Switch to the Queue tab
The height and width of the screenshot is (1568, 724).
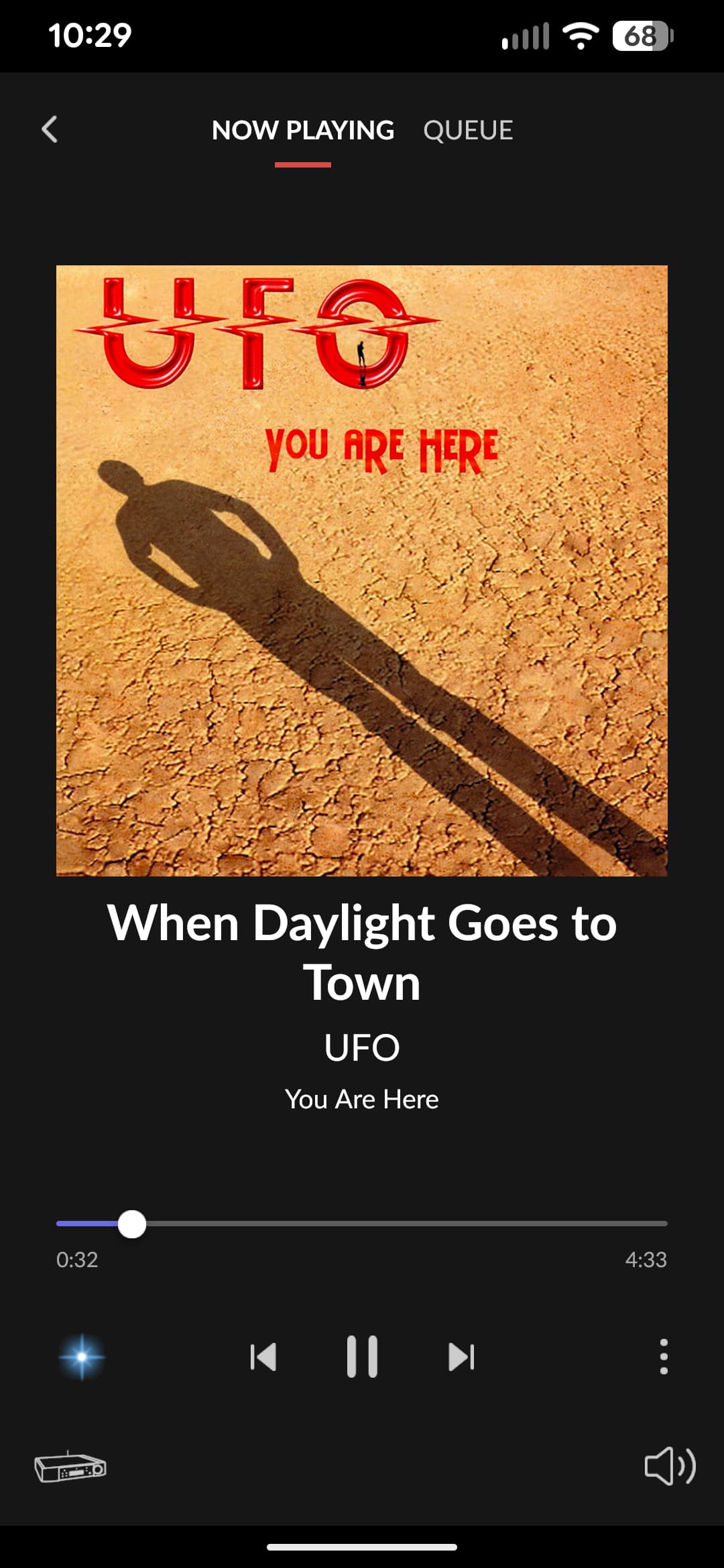click(x=468, y=130)
